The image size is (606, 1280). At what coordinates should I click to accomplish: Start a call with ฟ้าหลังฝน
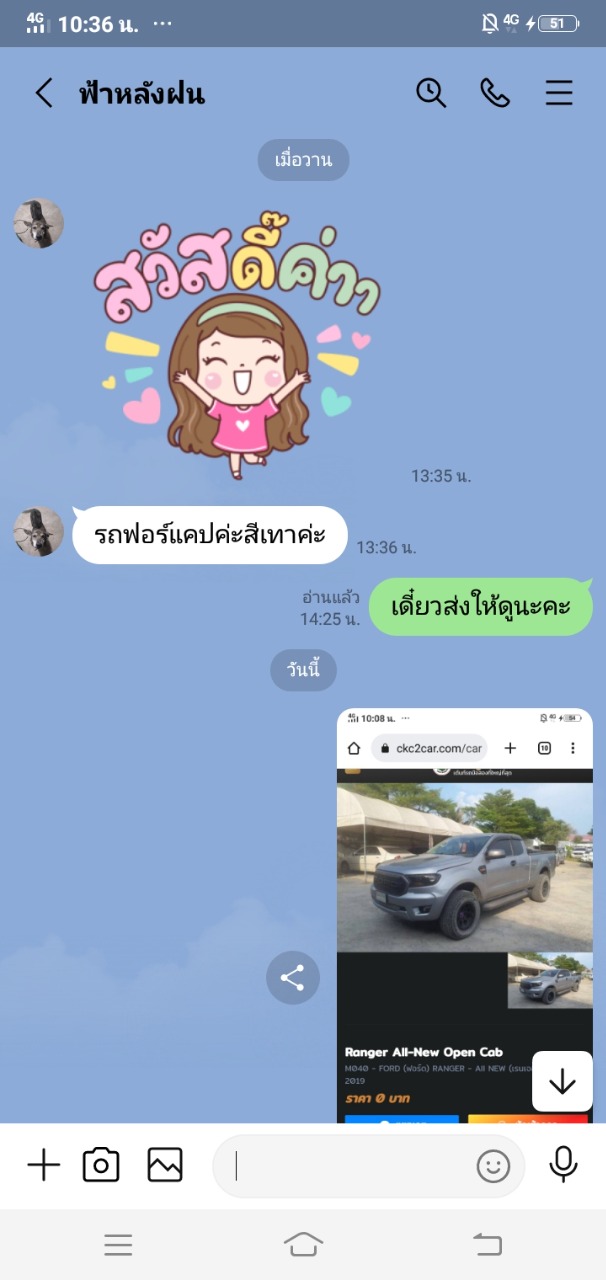pos(495,93)
